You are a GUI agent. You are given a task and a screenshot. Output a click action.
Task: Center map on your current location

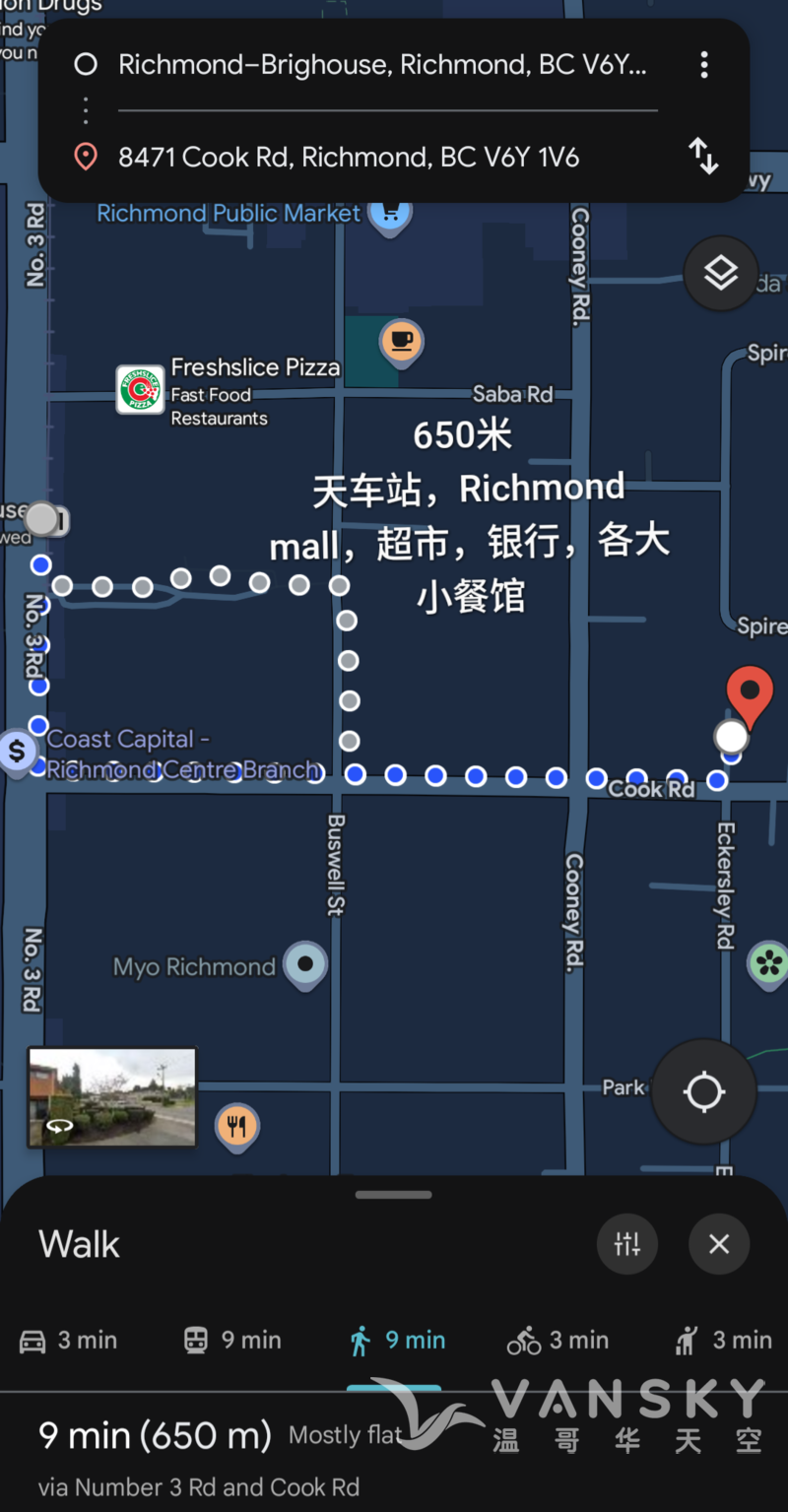tap(703, 1091)
